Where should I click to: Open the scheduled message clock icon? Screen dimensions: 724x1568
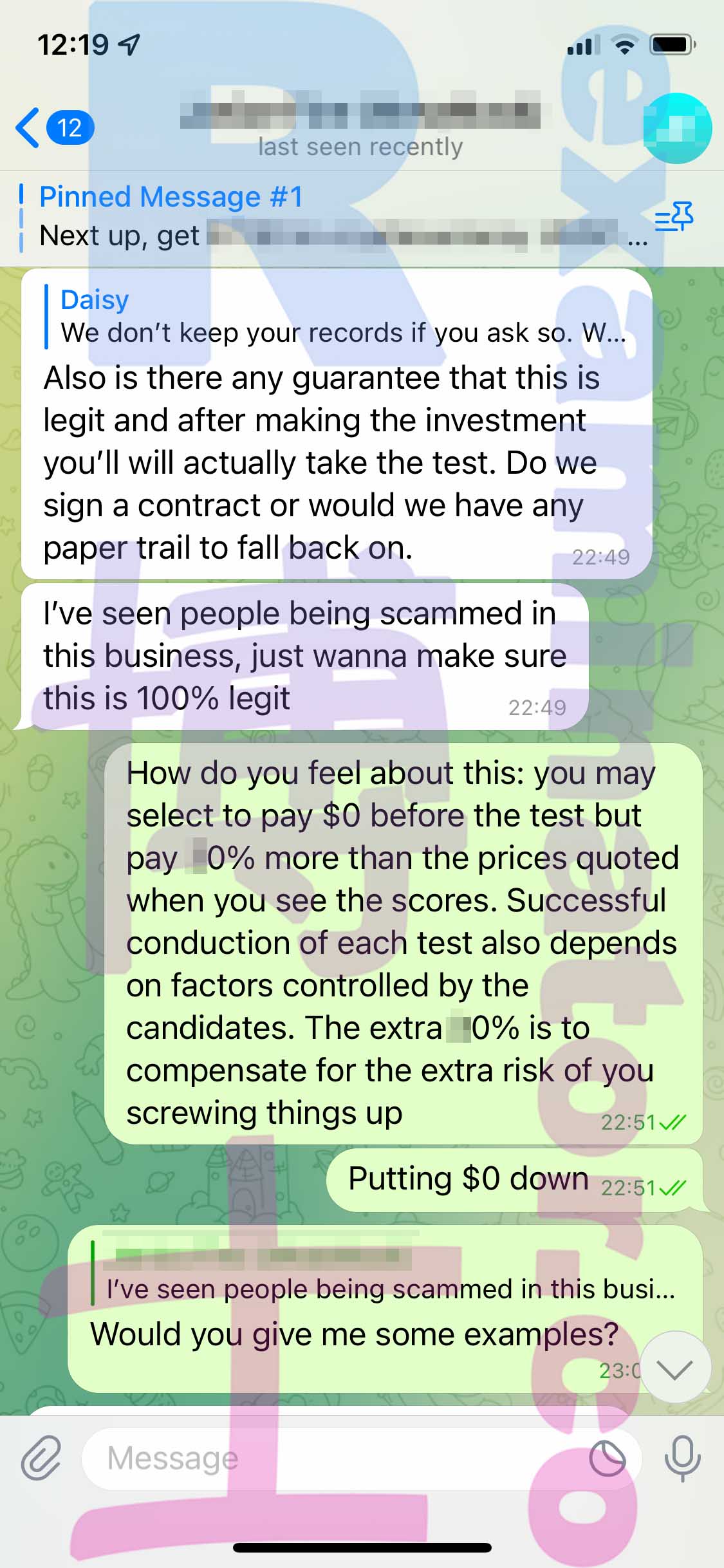(x=608, y=1459)
